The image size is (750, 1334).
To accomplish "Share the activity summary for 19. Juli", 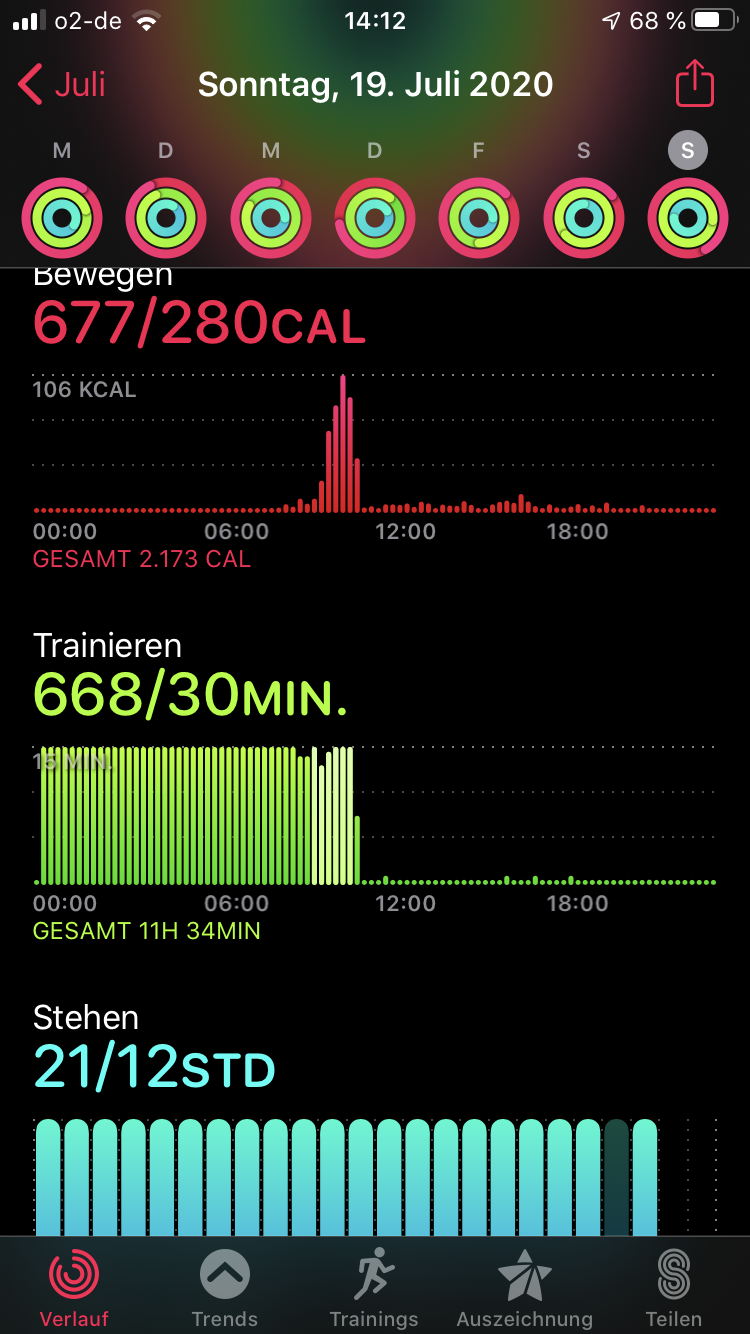I will coord(695,85).
